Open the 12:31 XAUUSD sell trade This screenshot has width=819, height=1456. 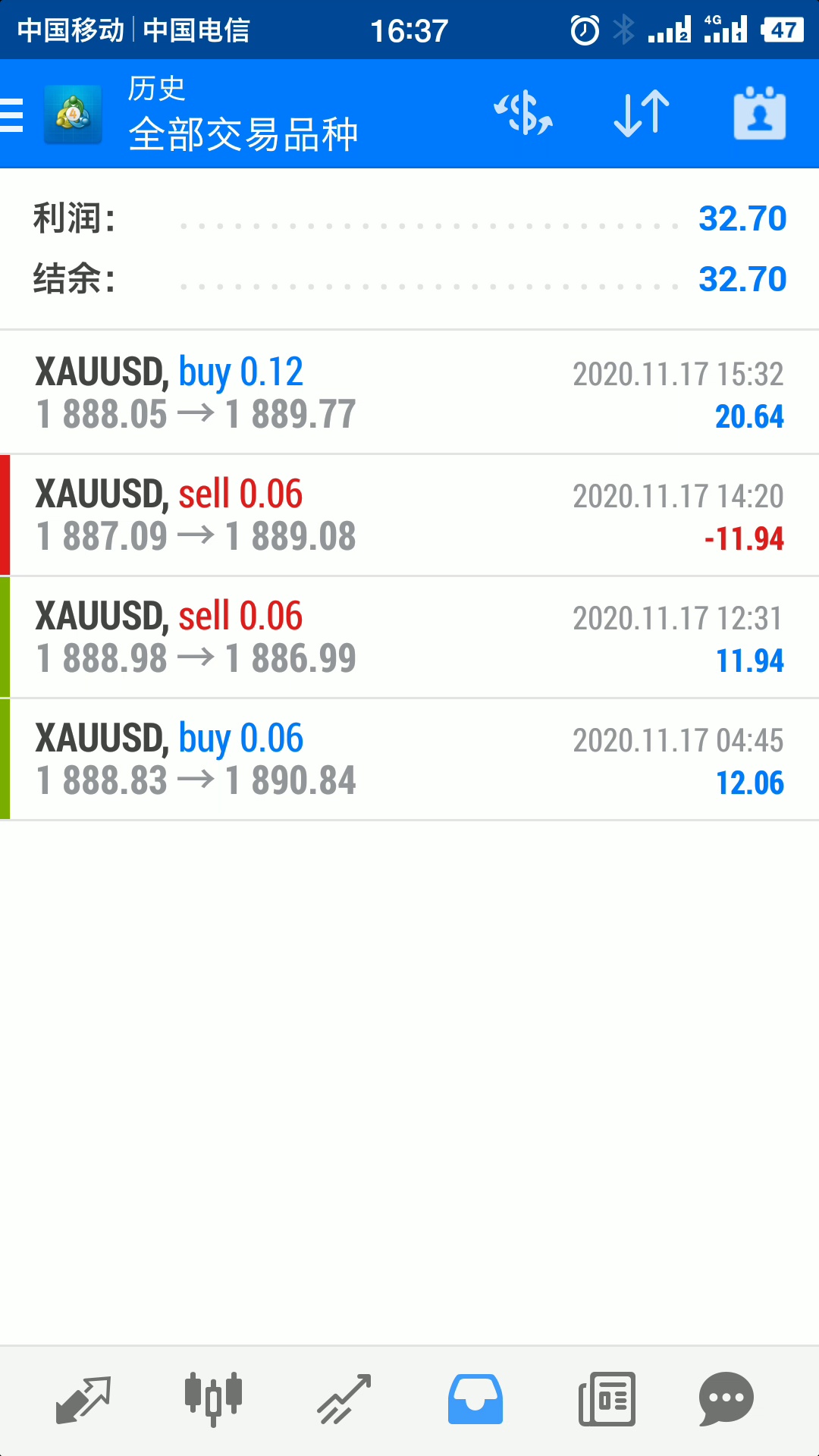[x=409, y=637]
